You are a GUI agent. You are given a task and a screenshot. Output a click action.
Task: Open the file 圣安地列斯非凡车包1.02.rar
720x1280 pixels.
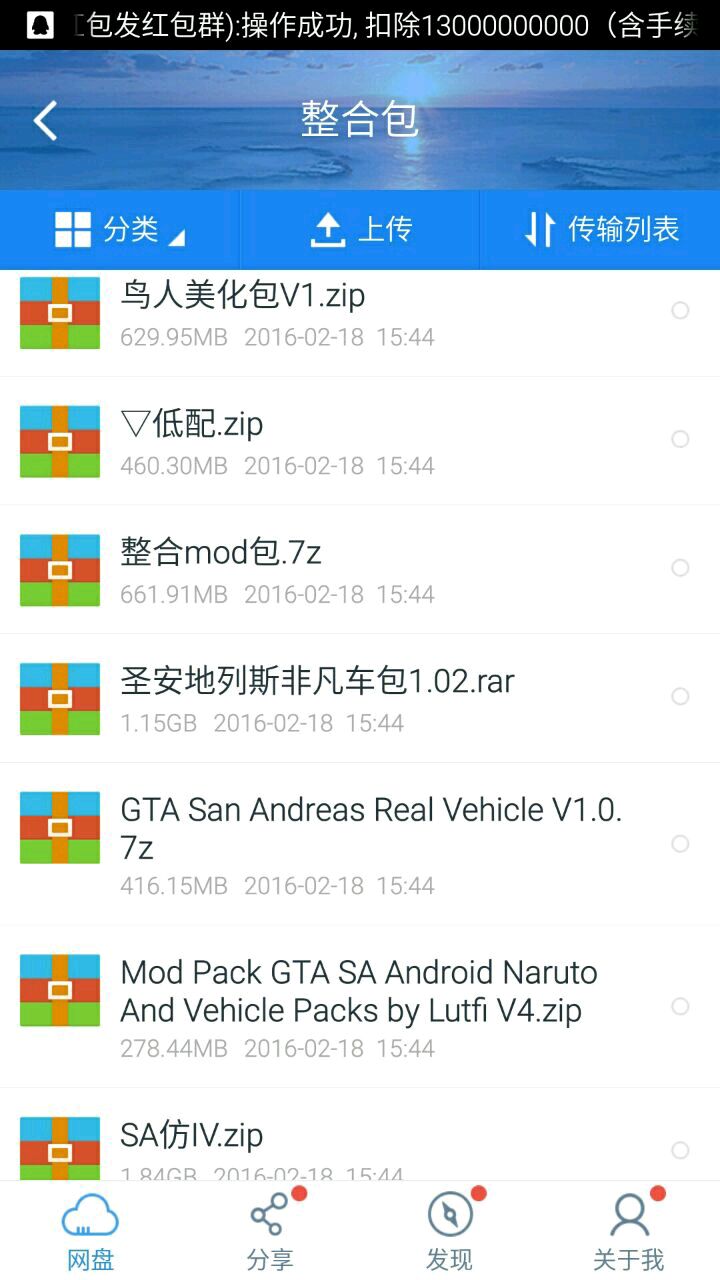point(300,697)
